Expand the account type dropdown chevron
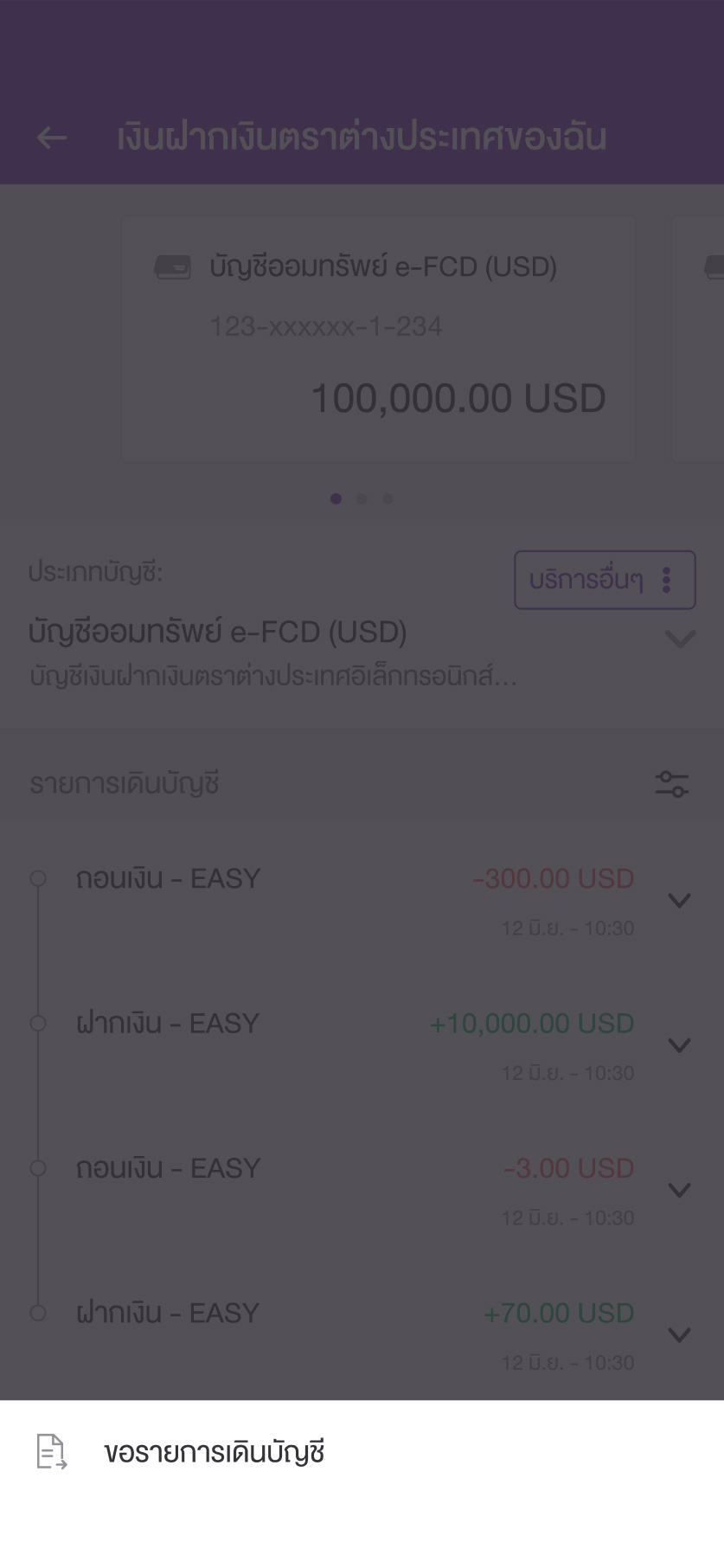Viewport: 724px width, 1568px height. 680,639
